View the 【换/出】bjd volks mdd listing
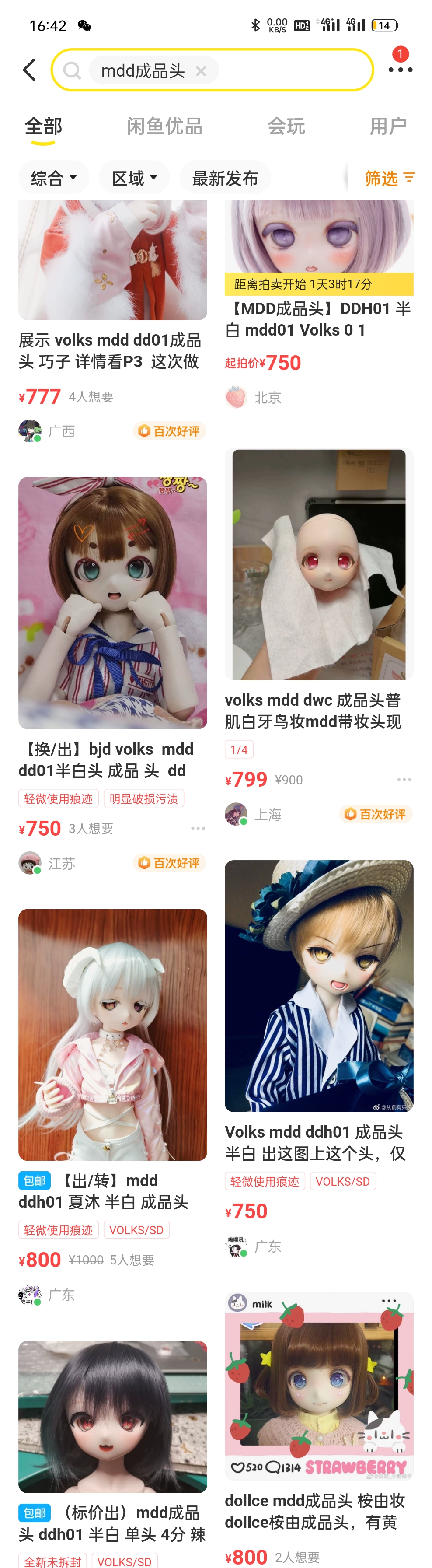432x1568 pixels. click(112, 759)
